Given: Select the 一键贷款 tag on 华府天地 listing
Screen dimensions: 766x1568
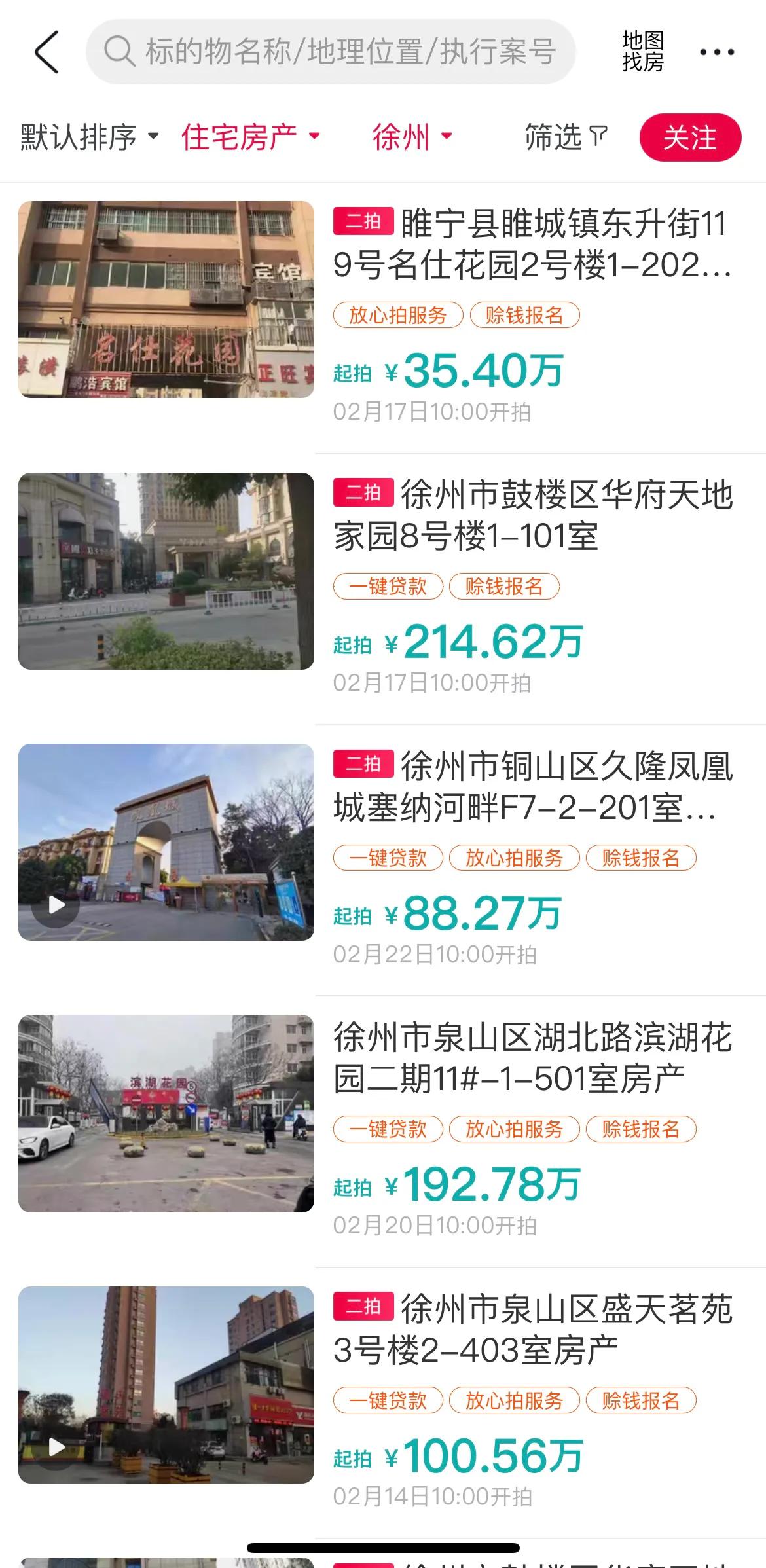Looking at the screenshot, I should click(x=388, y=588).
